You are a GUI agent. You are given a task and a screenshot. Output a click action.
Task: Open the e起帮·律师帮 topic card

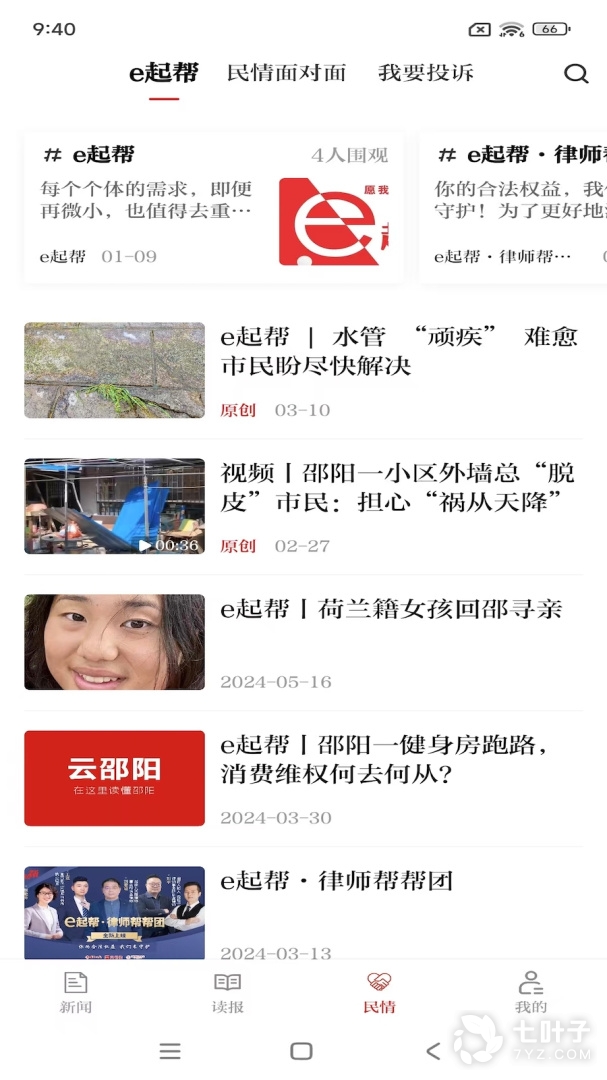[x=515, y=207]
